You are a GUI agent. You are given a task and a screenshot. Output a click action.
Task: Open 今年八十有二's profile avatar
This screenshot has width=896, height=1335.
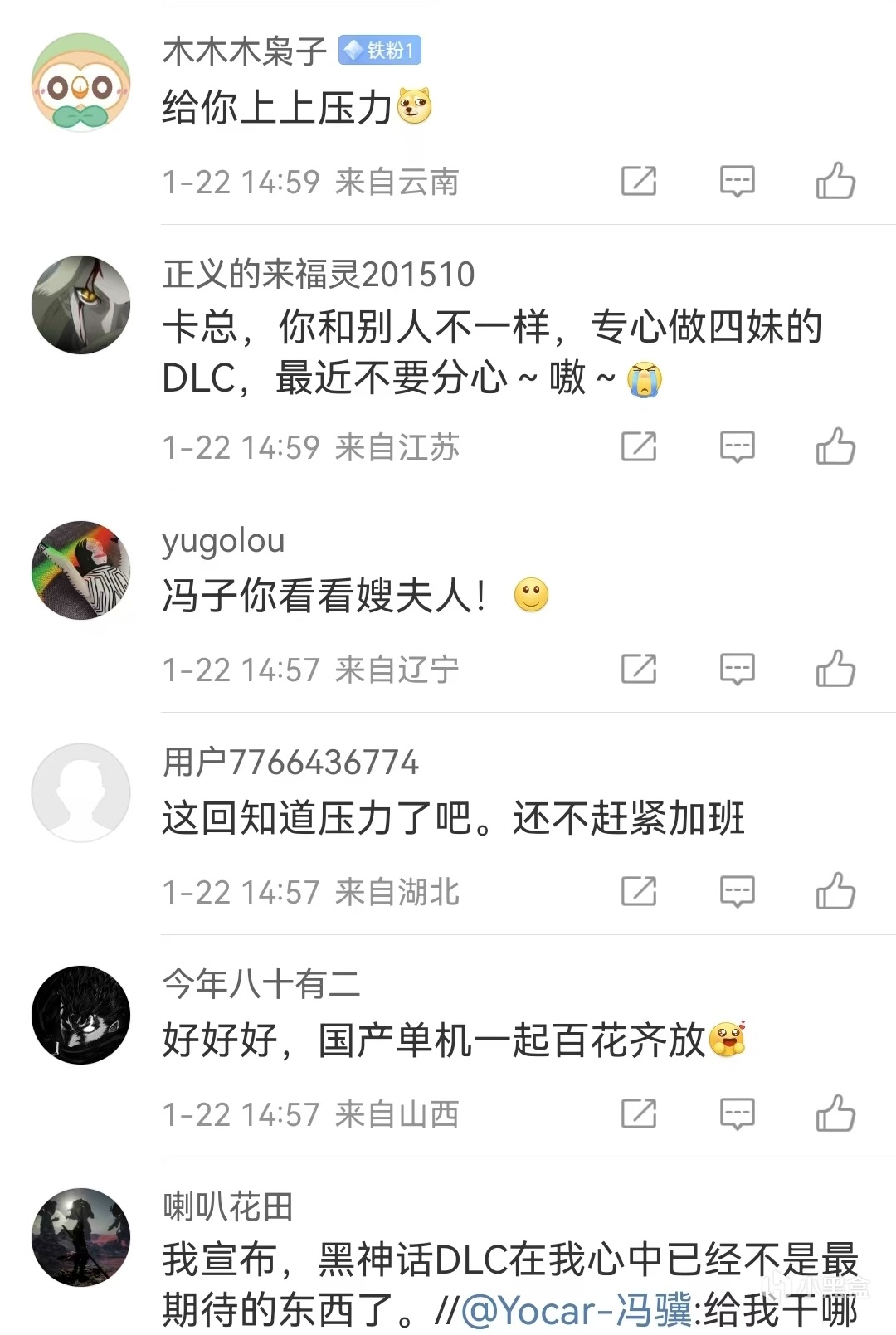80,1015
